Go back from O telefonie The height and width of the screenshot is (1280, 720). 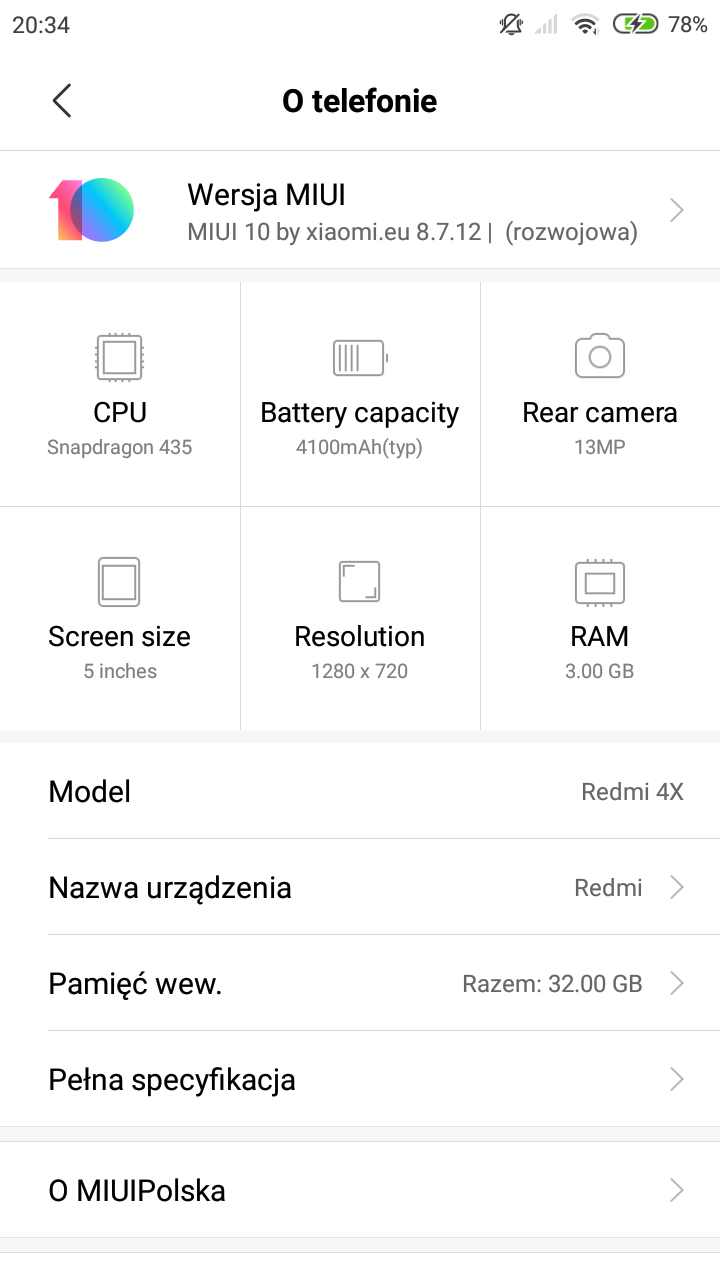[62, 101]
